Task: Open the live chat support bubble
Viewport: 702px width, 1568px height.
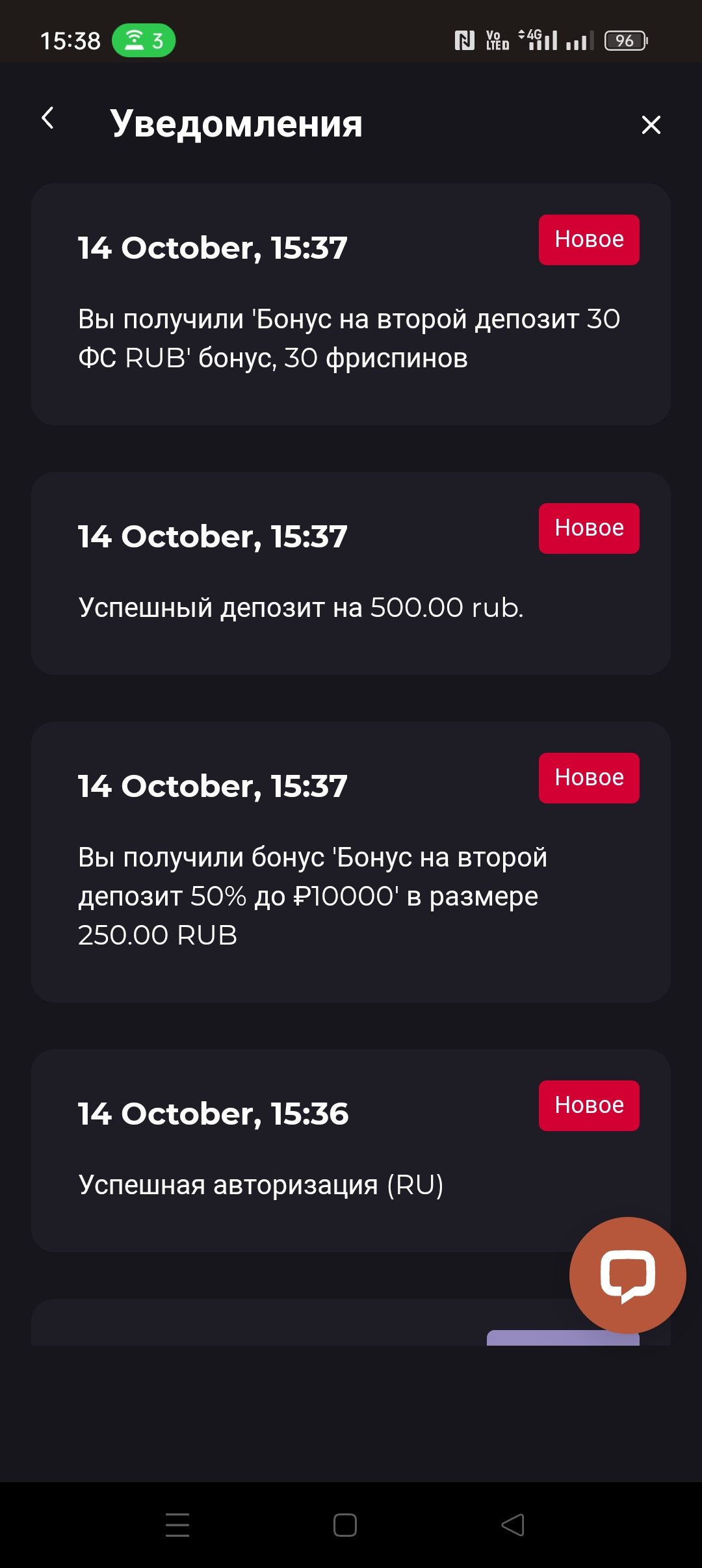Action: (x=627, y=1275)
